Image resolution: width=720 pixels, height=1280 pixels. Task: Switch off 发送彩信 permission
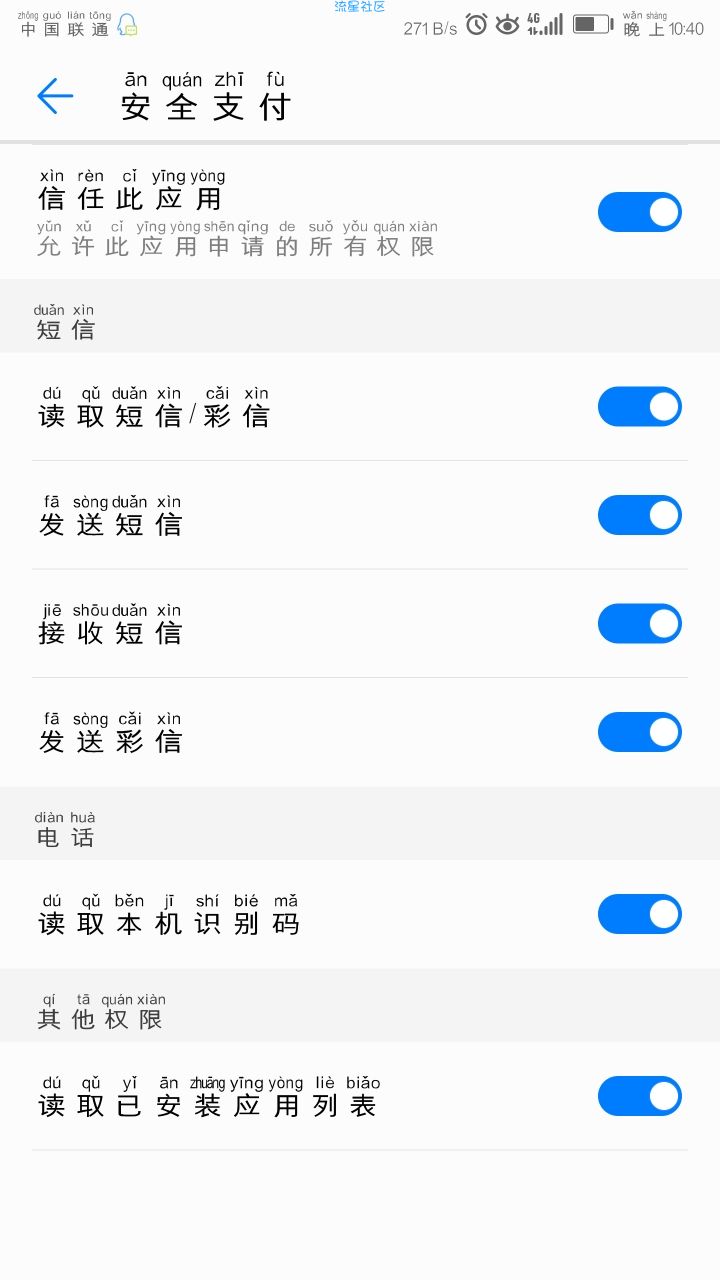click(x=640, y=732)
